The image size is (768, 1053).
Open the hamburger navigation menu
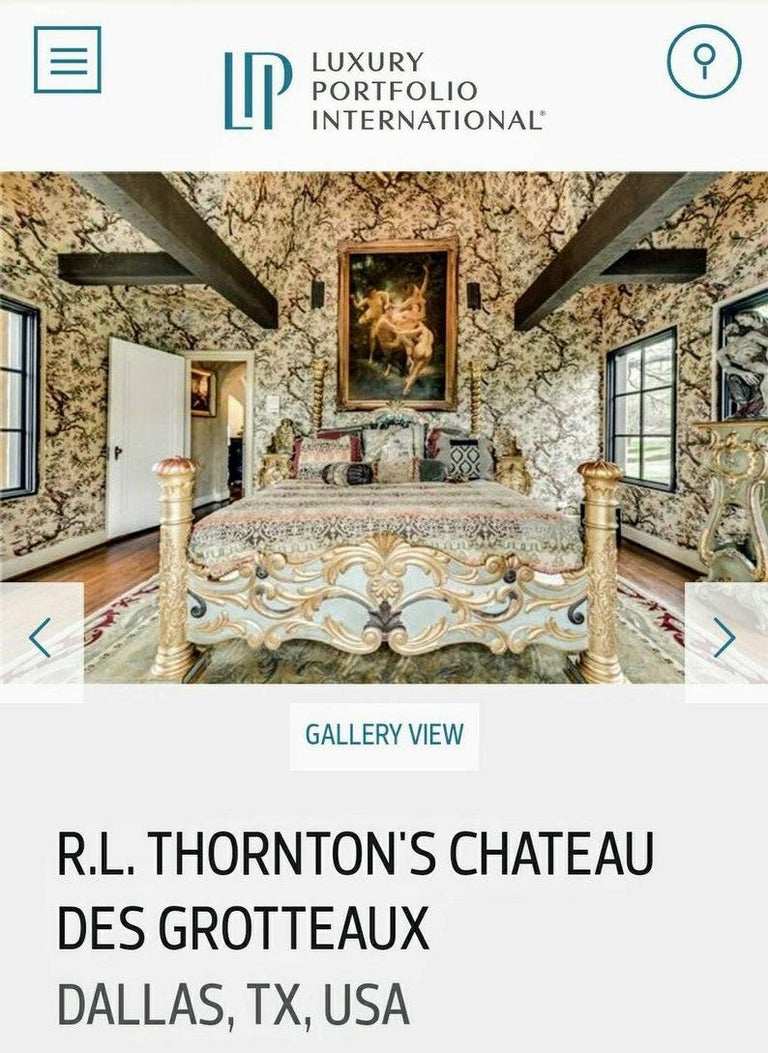point(67,60)
